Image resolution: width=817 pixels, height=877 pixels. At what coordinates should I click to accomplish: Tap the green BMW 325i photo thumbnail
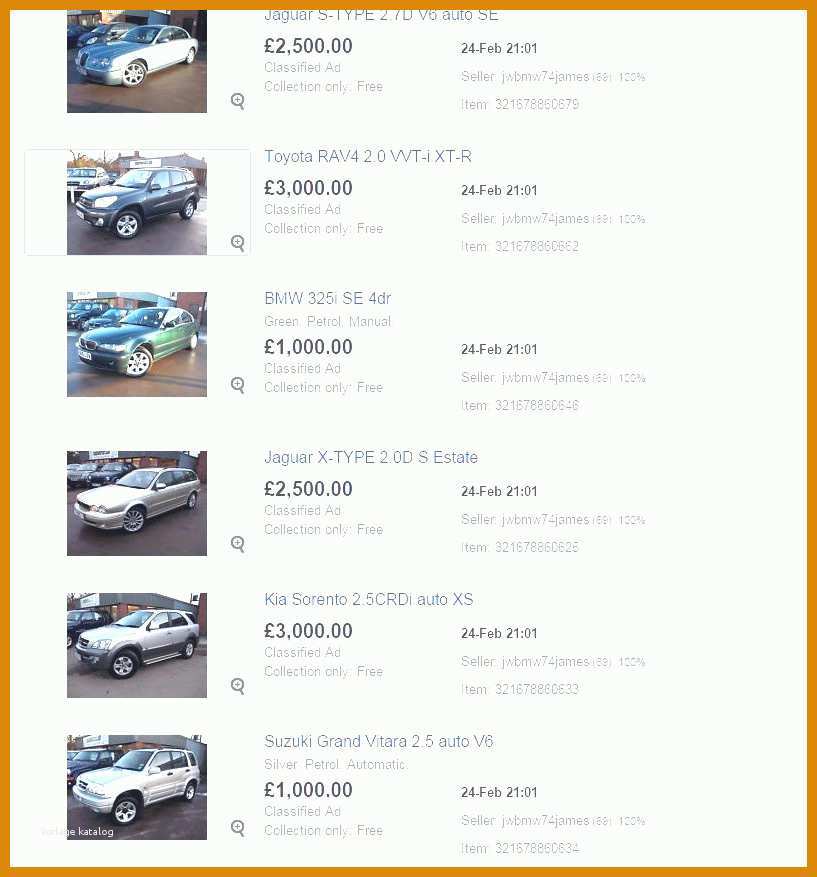coord(137,345)
